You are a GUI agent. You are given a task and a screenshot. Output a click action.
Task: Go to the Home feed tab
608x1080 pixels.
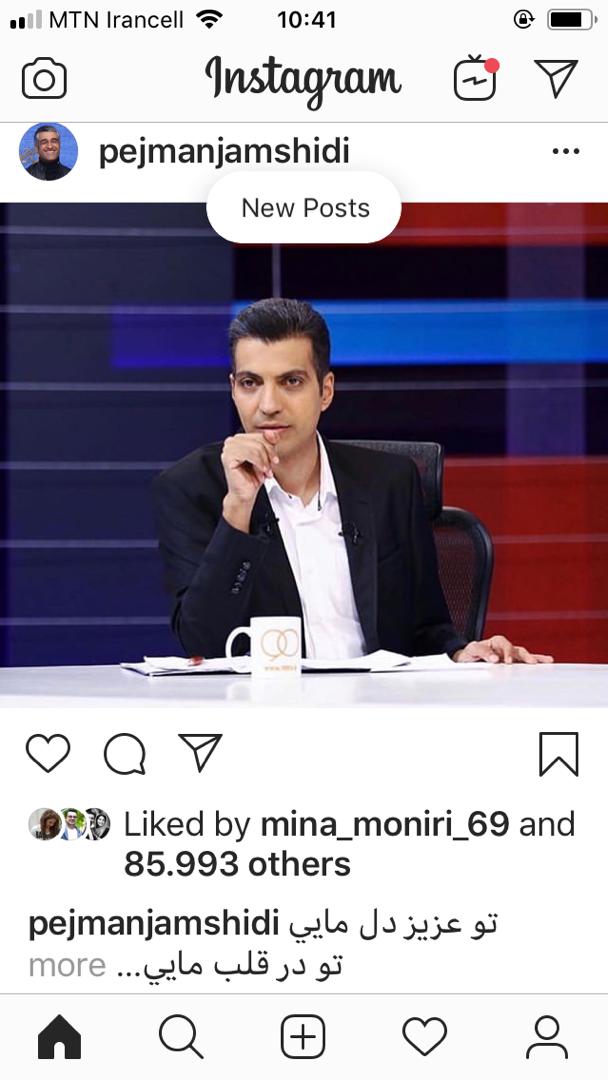(59, 1037)
